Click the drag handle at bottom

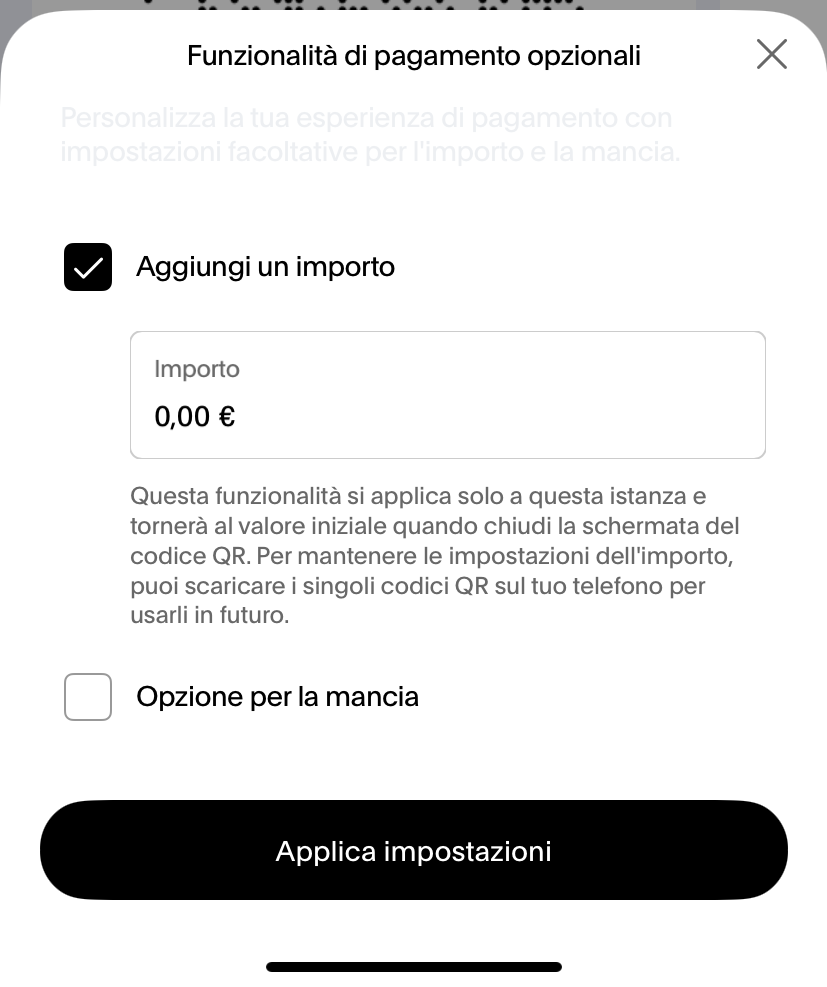point(413,966)
